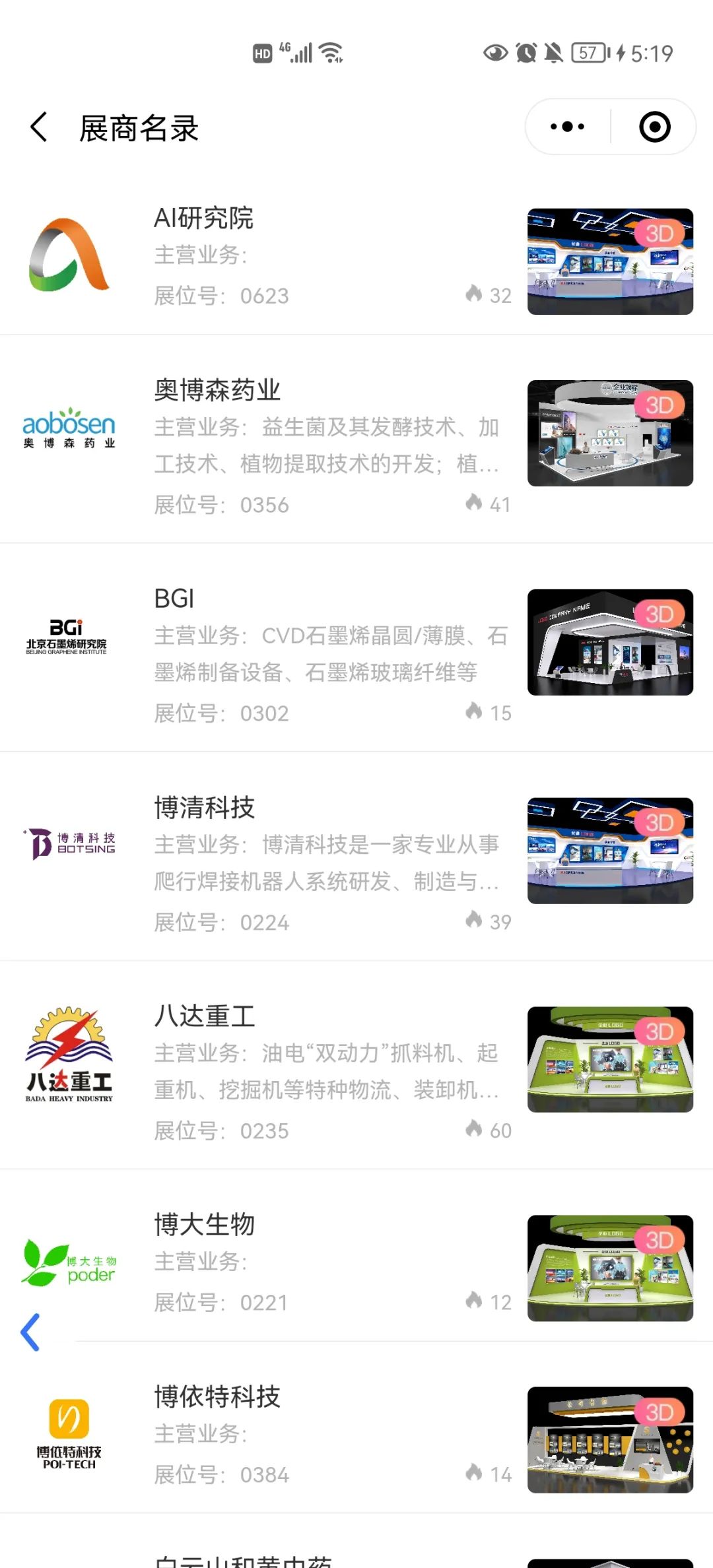This screenshot has height=1568, width=713.
Task: View the 3D booth of AI研究院
Action: (x=610, y=261)
